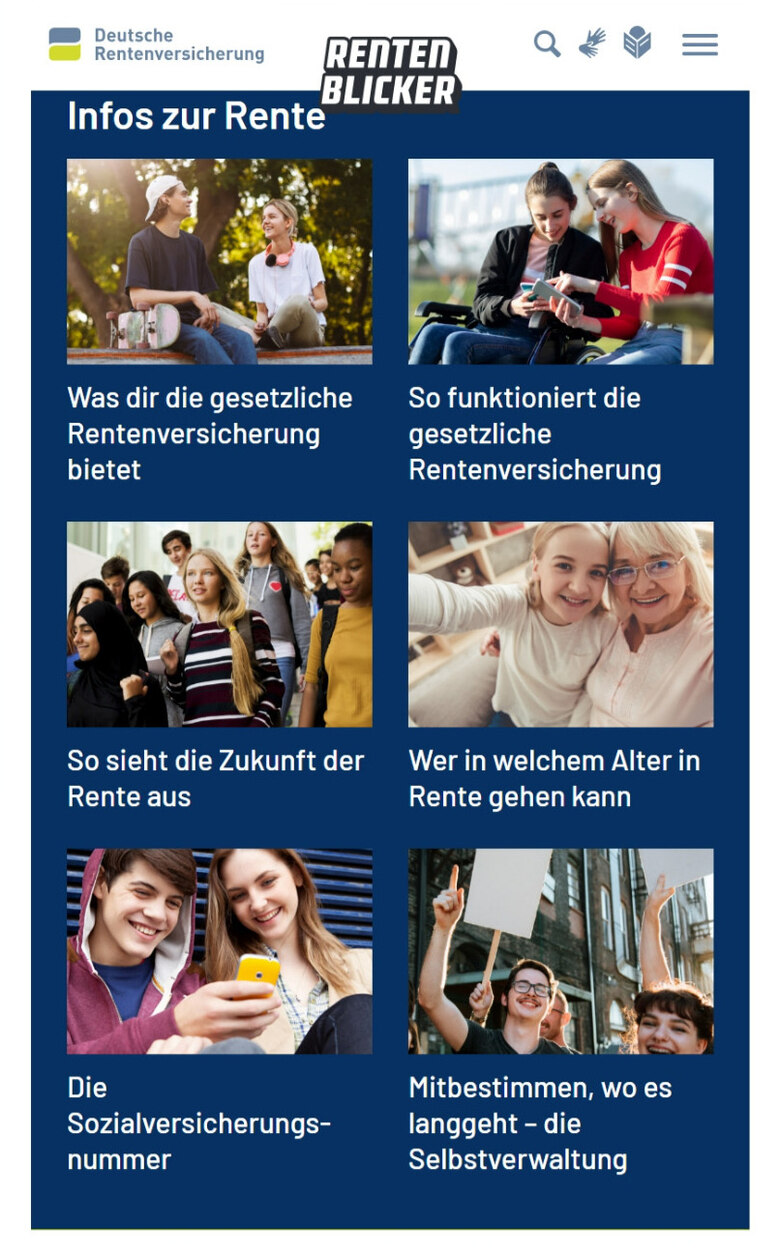This screenshot has width=780, height=1257.
Task: View 'Wer in welchem Alter in Rente gehen kann'
Action: 554,778
